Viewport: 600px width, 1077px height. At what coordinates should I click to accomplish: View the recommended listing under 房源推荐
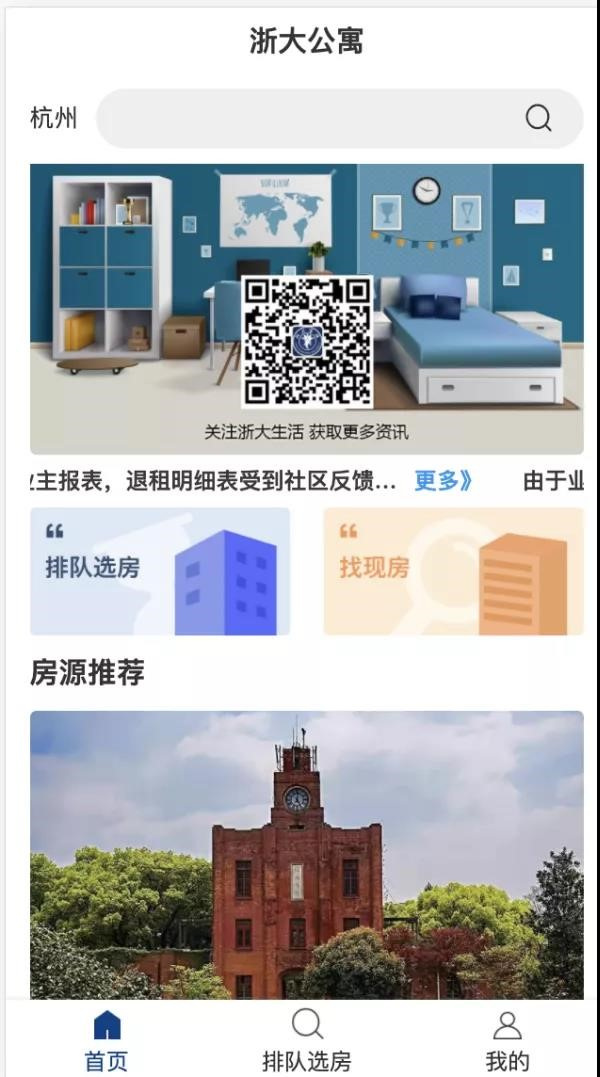click(x=306, y=855)
